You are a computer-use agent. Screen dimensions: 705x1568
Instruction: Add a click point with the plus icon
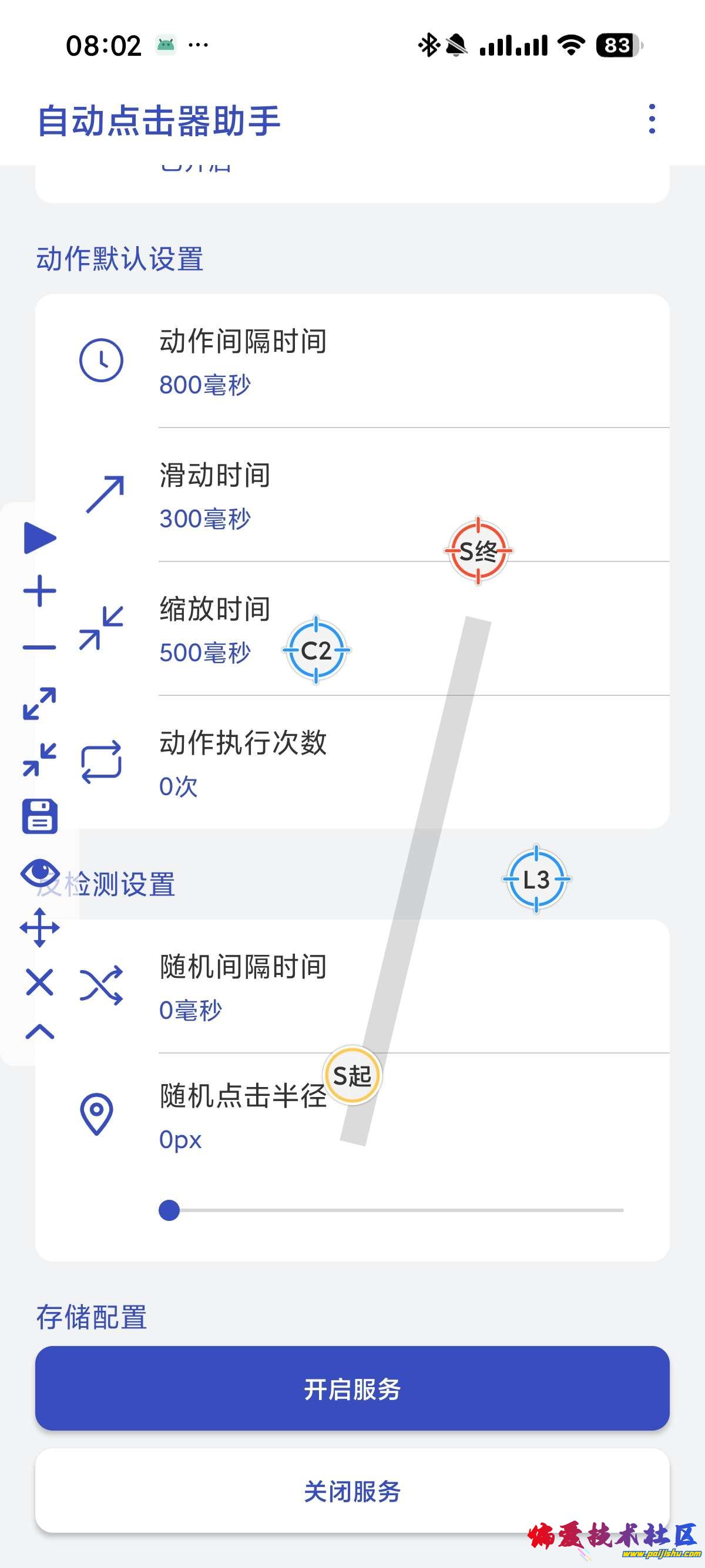[x=39, y=591]
